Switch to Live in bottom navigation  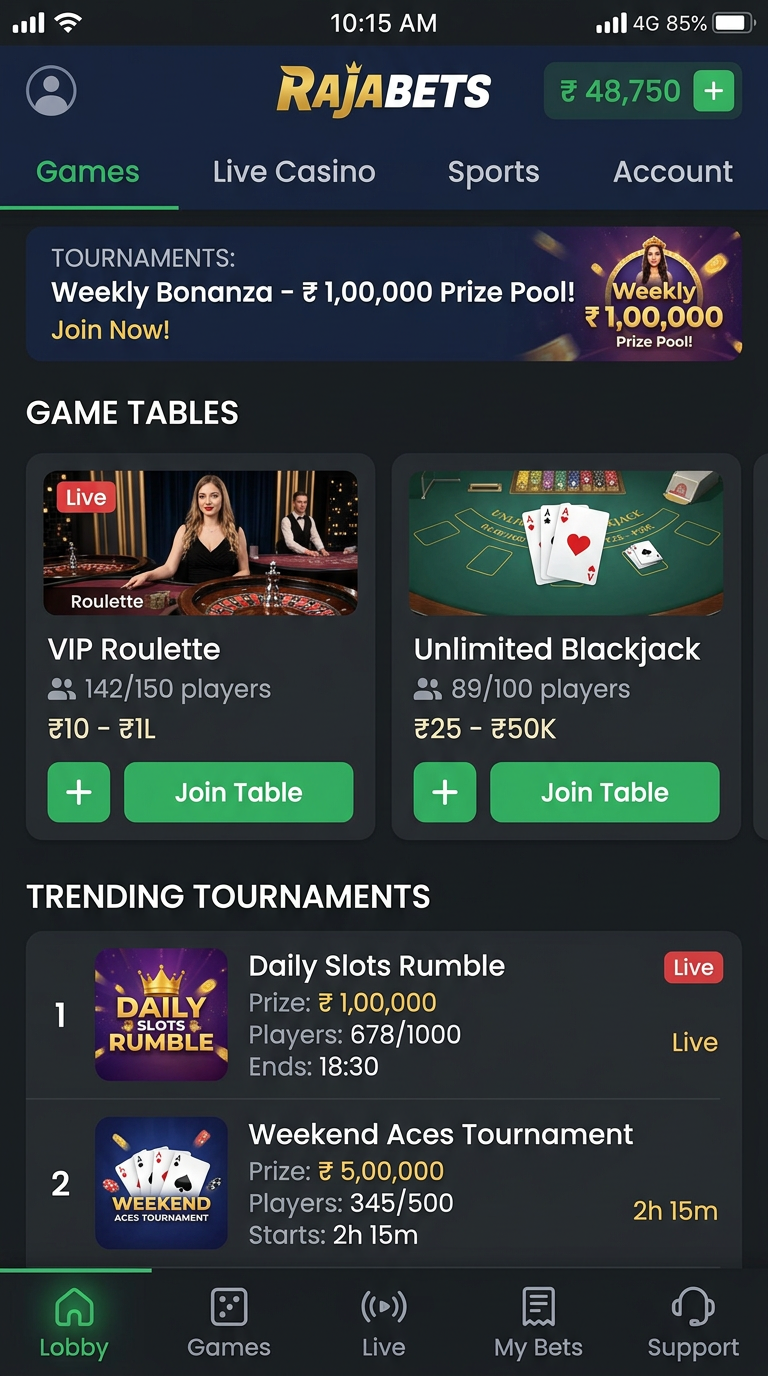pos(384,1323)
